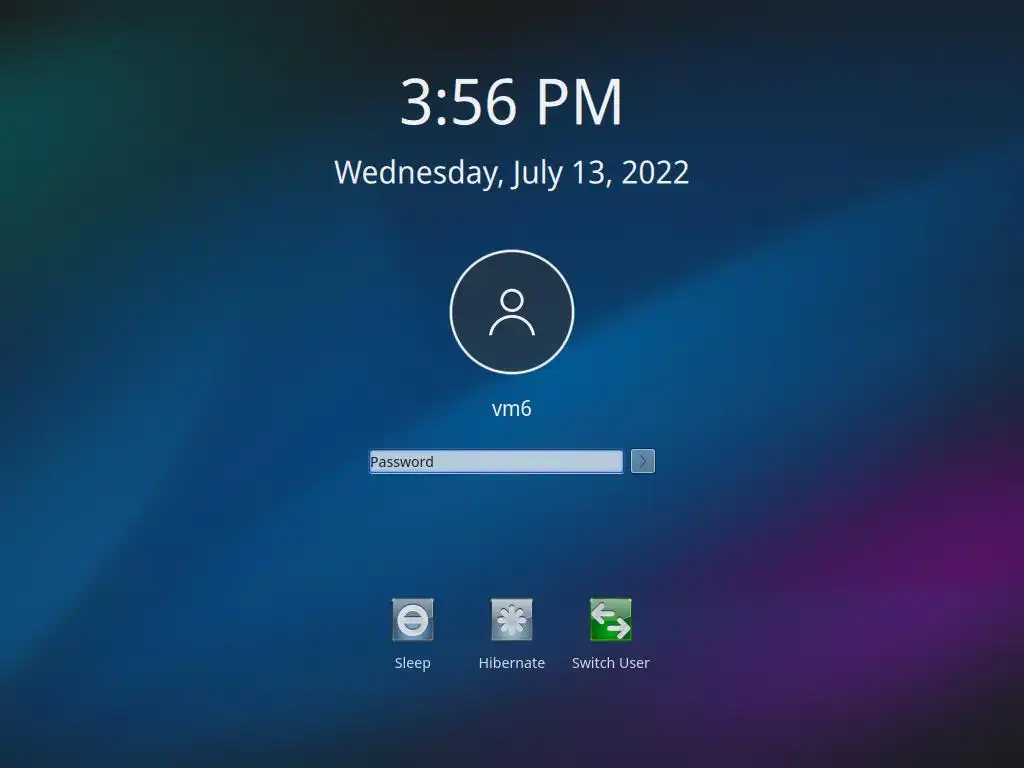Screen dimensions: 1024x768
Task: Focus the Password field
Action: 496,461
